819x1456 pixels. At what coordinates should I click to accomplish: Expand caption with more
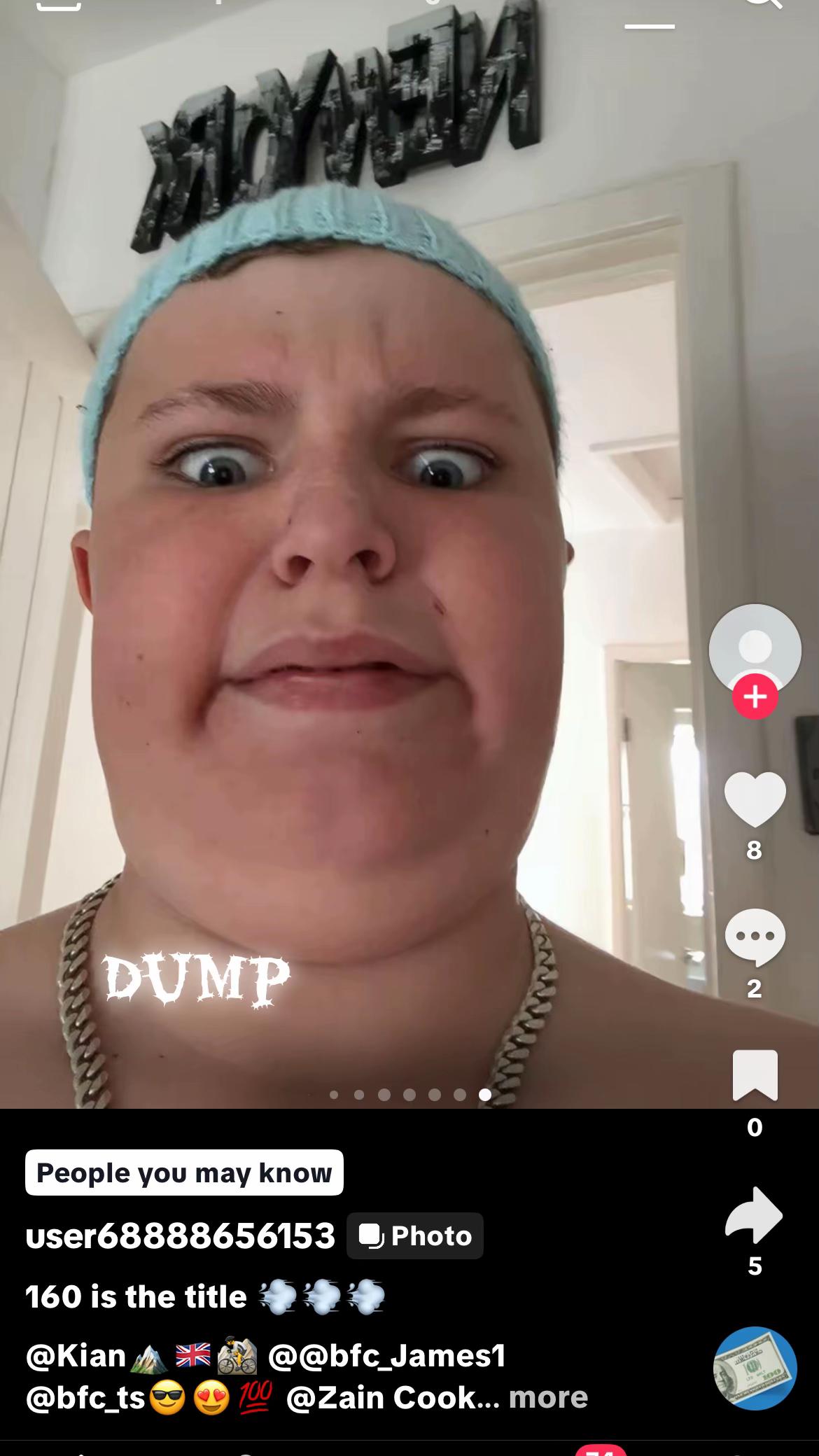[548, 1397]
